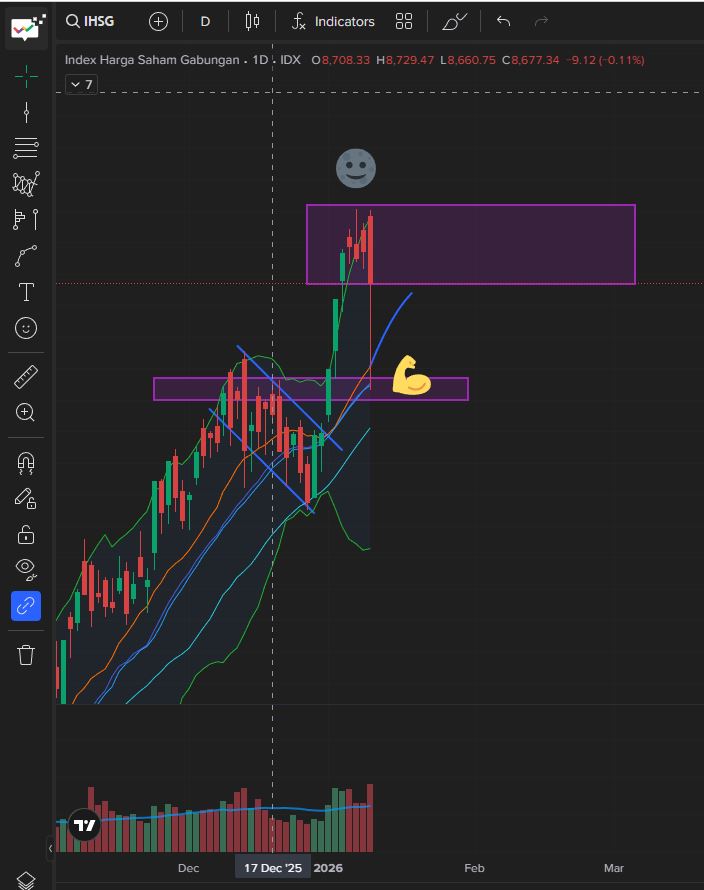The image size is (704, 890).
Task: Hide all drawings with eye icon
Action: tap(26, 569)
